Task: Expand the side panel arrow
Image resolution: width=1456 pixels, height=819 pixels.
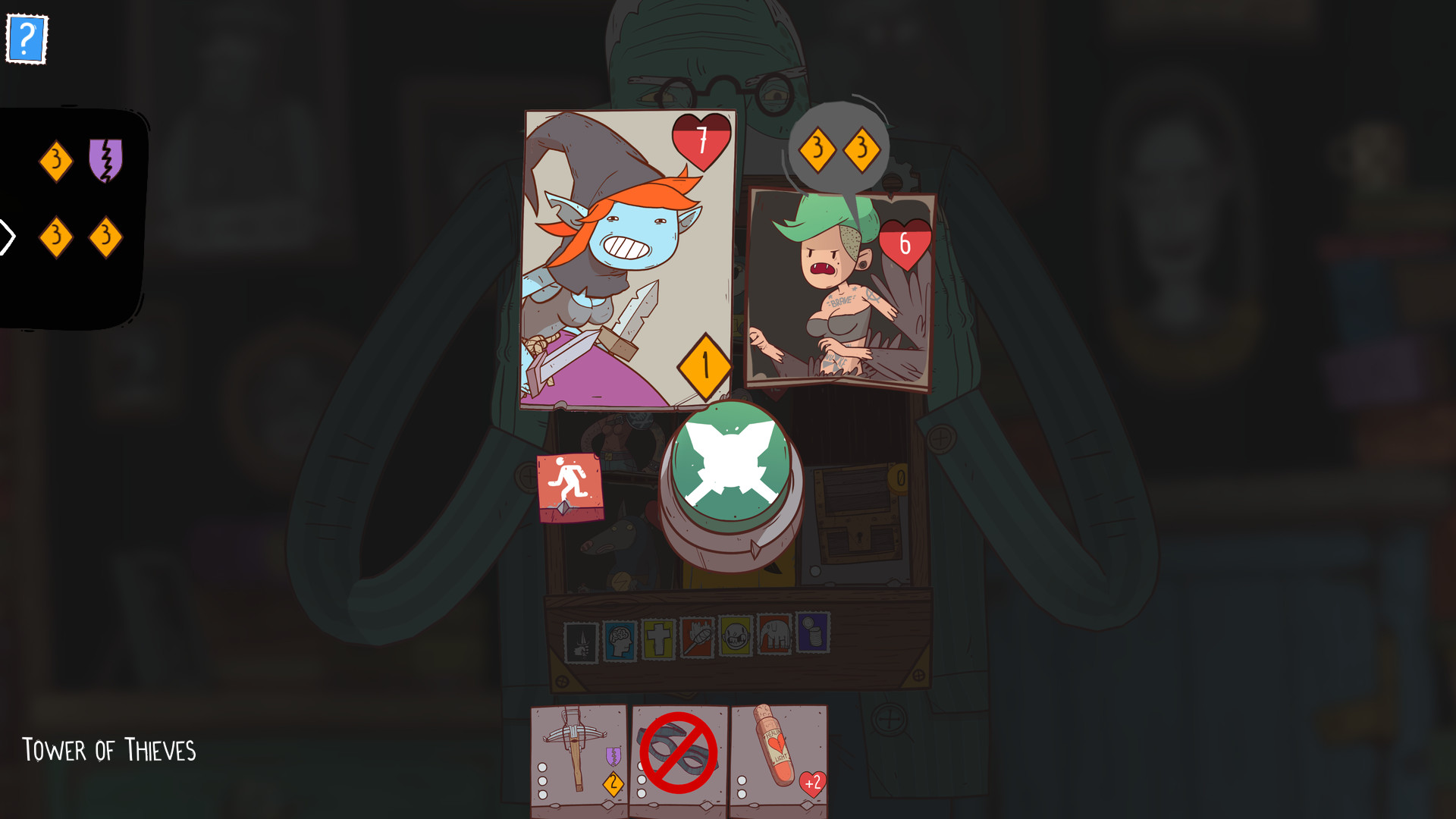Action: pos(8,237)
